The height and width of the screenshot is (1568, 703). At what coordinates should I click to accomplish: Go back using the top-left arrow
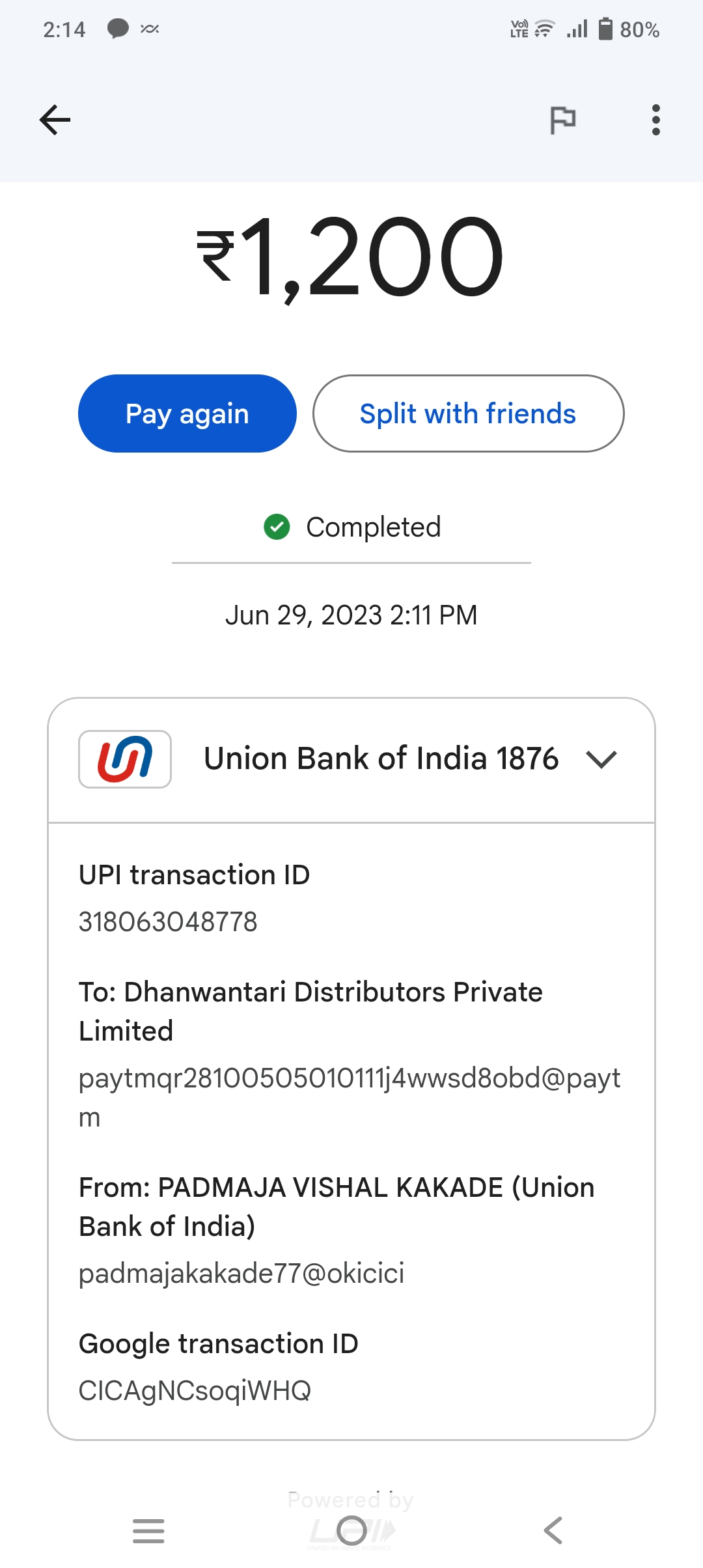point(55,120)
